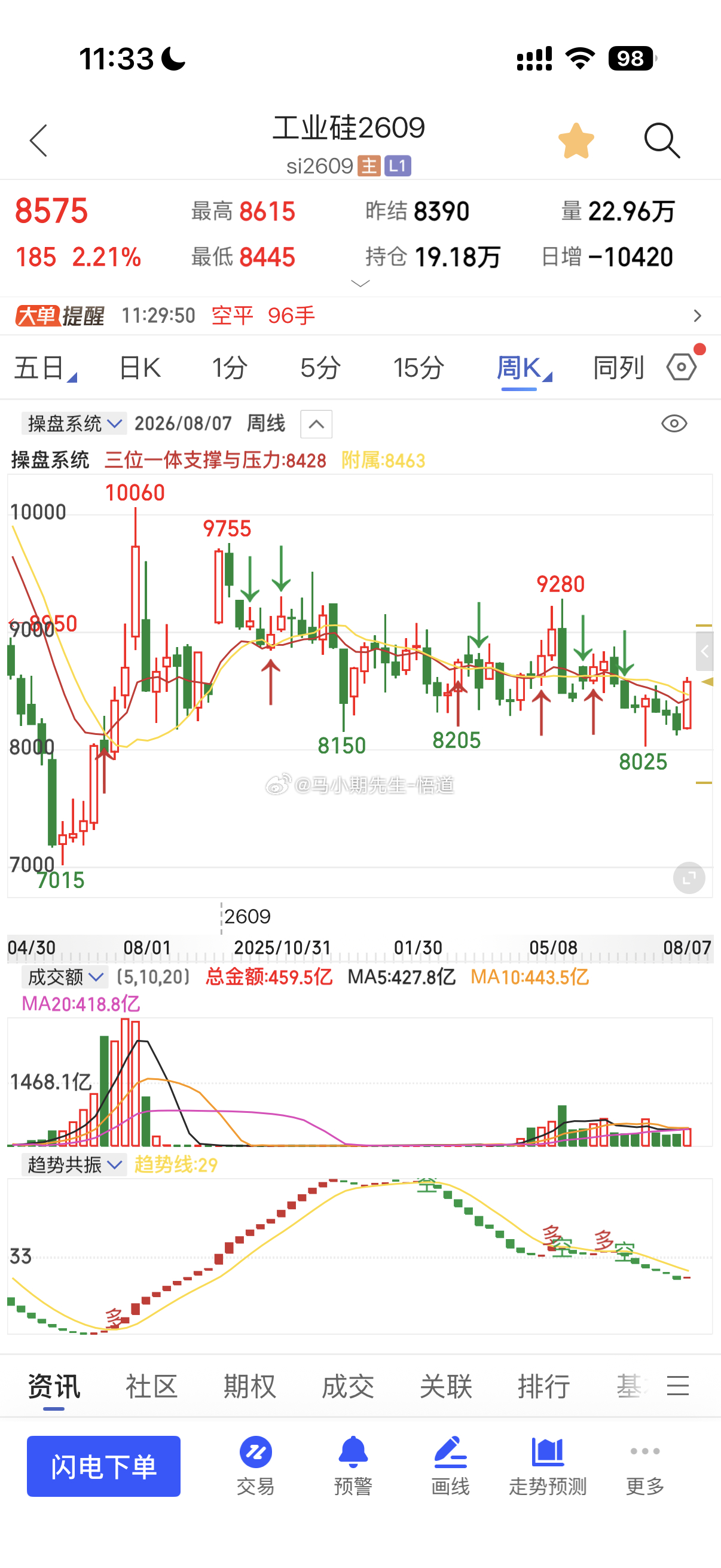Open 预警 alerts

point(353,1465)
